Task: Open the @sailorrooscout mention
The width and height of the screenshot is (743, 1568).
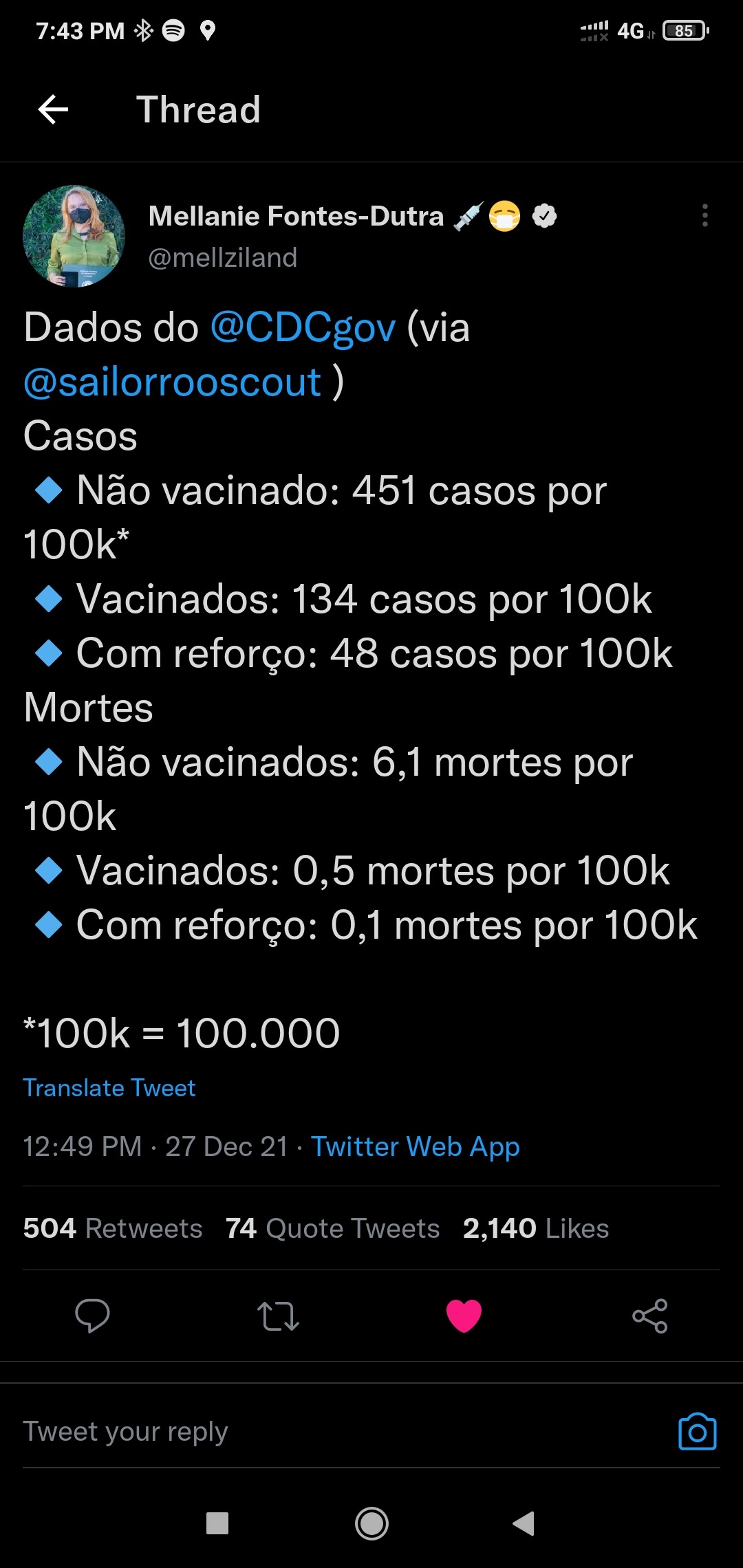Action: (173, 382)
